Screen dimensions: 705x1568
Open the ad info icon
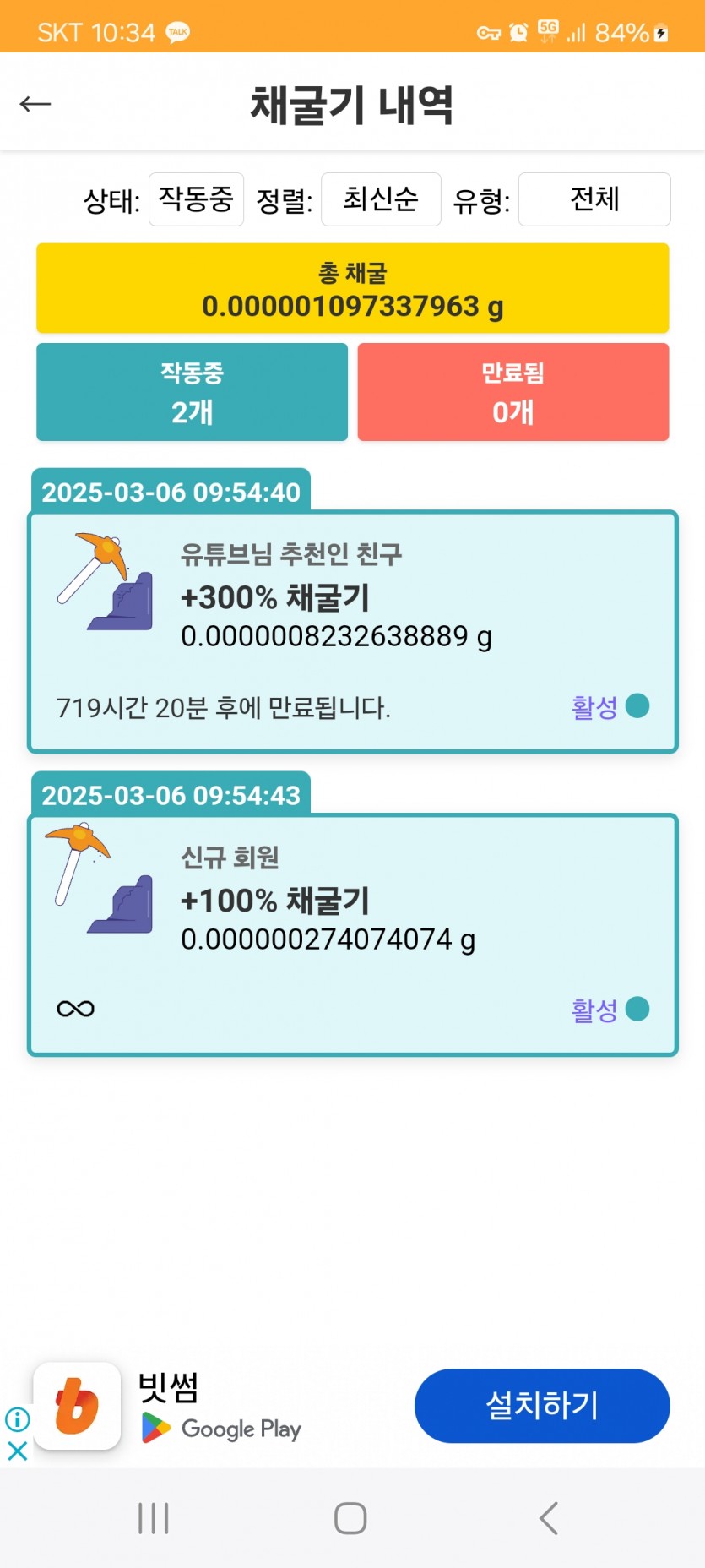17,1419
